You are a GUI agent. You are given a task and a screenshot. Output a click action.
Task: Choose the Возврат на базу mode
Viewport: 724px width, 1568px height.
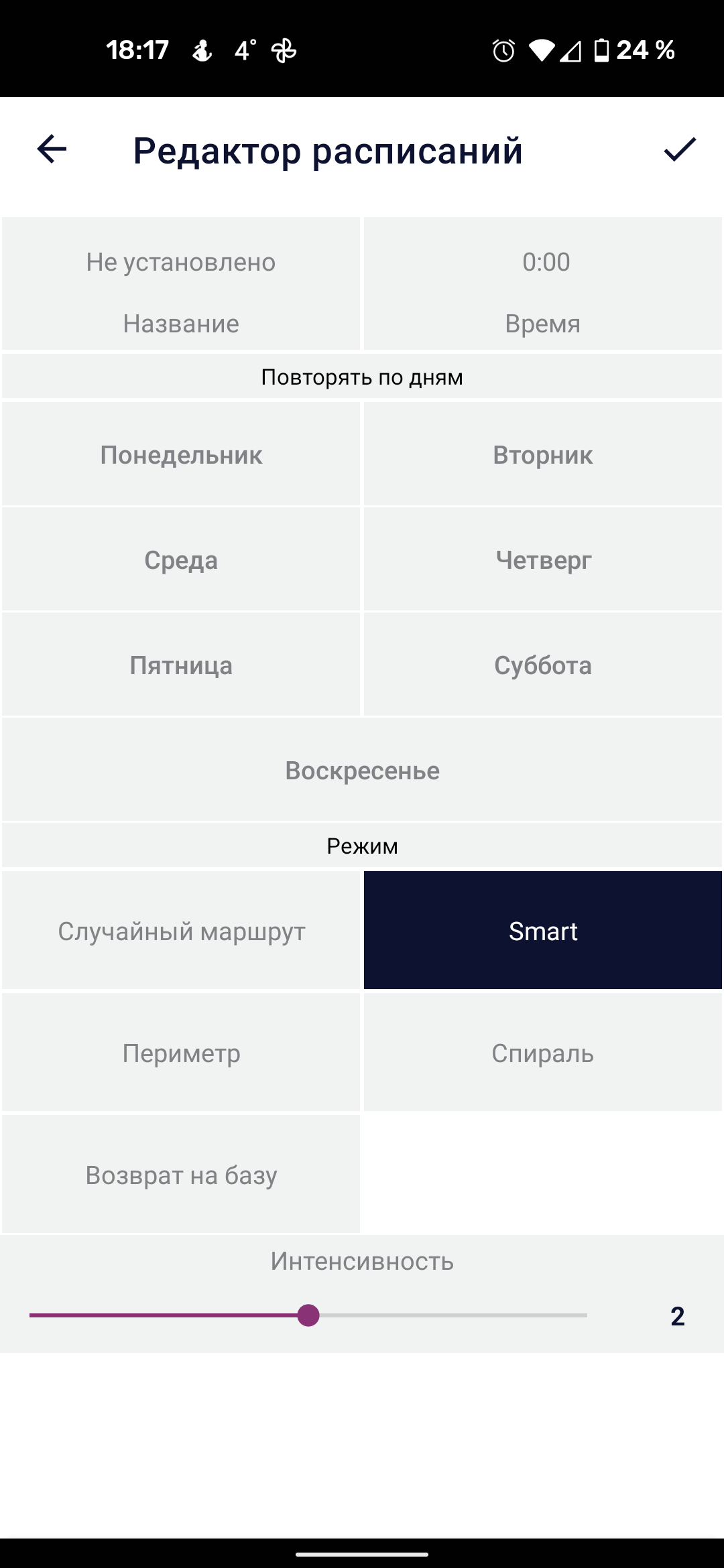[181, 1175]
